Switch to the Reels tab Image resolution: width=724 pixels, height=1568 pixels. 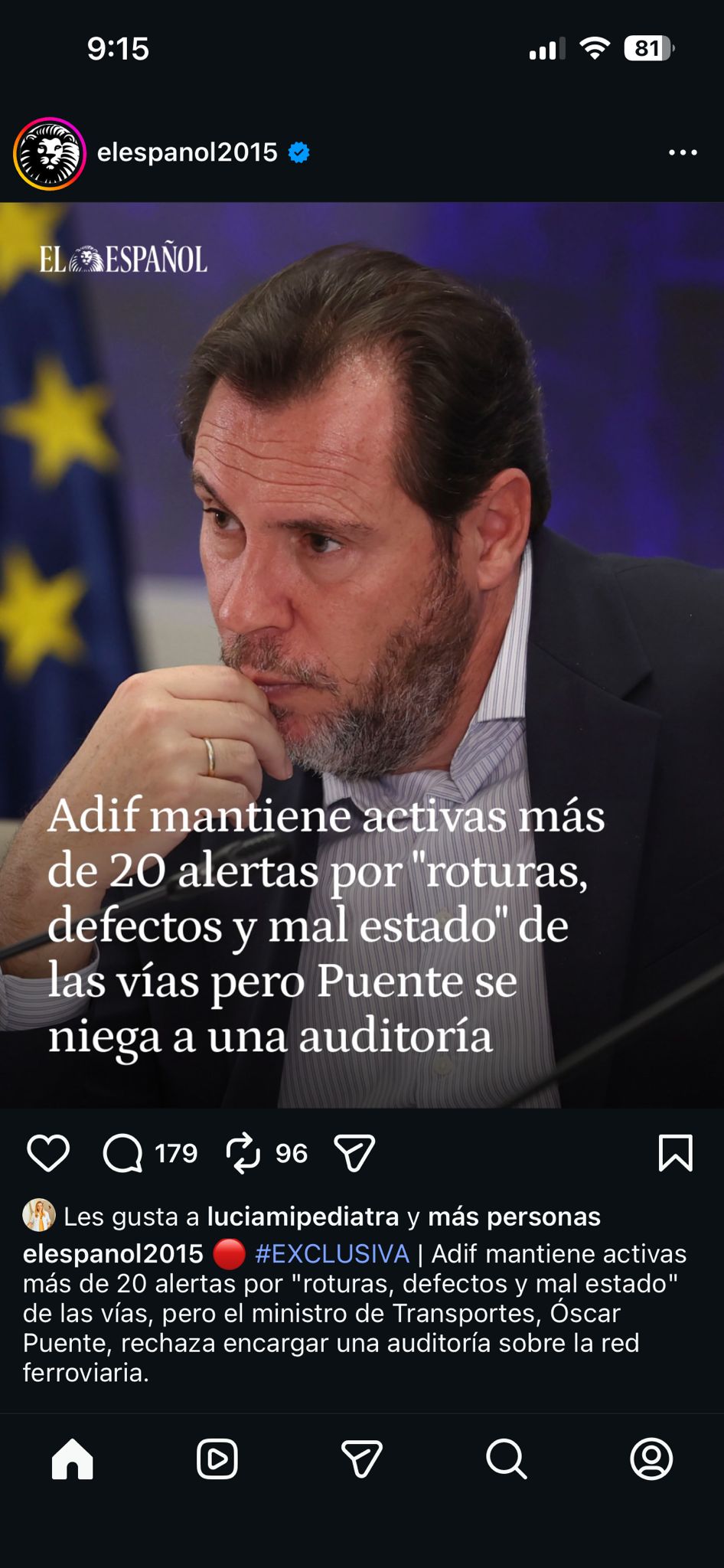point(217,1459)
